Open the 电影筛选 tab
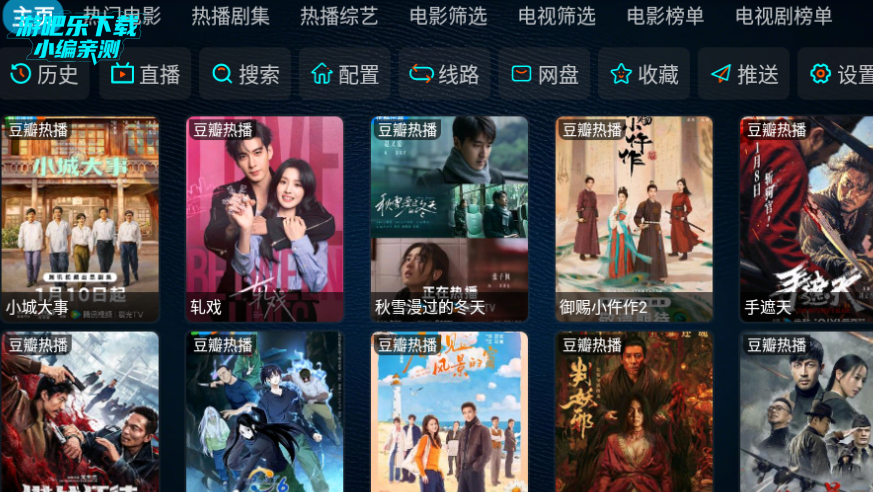Viewport: 873px width, 492px height. point(448,16)
